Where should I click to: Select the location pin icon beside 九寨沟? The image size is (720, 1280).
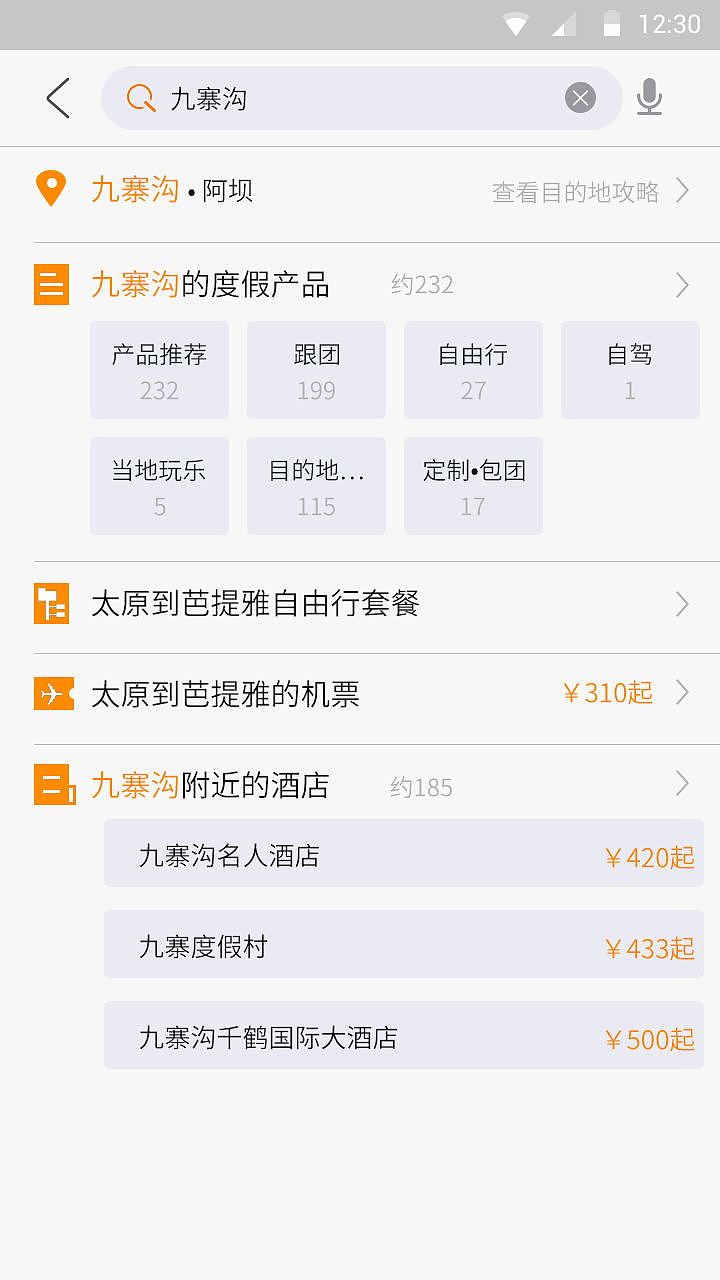click(x=51, y=190)
